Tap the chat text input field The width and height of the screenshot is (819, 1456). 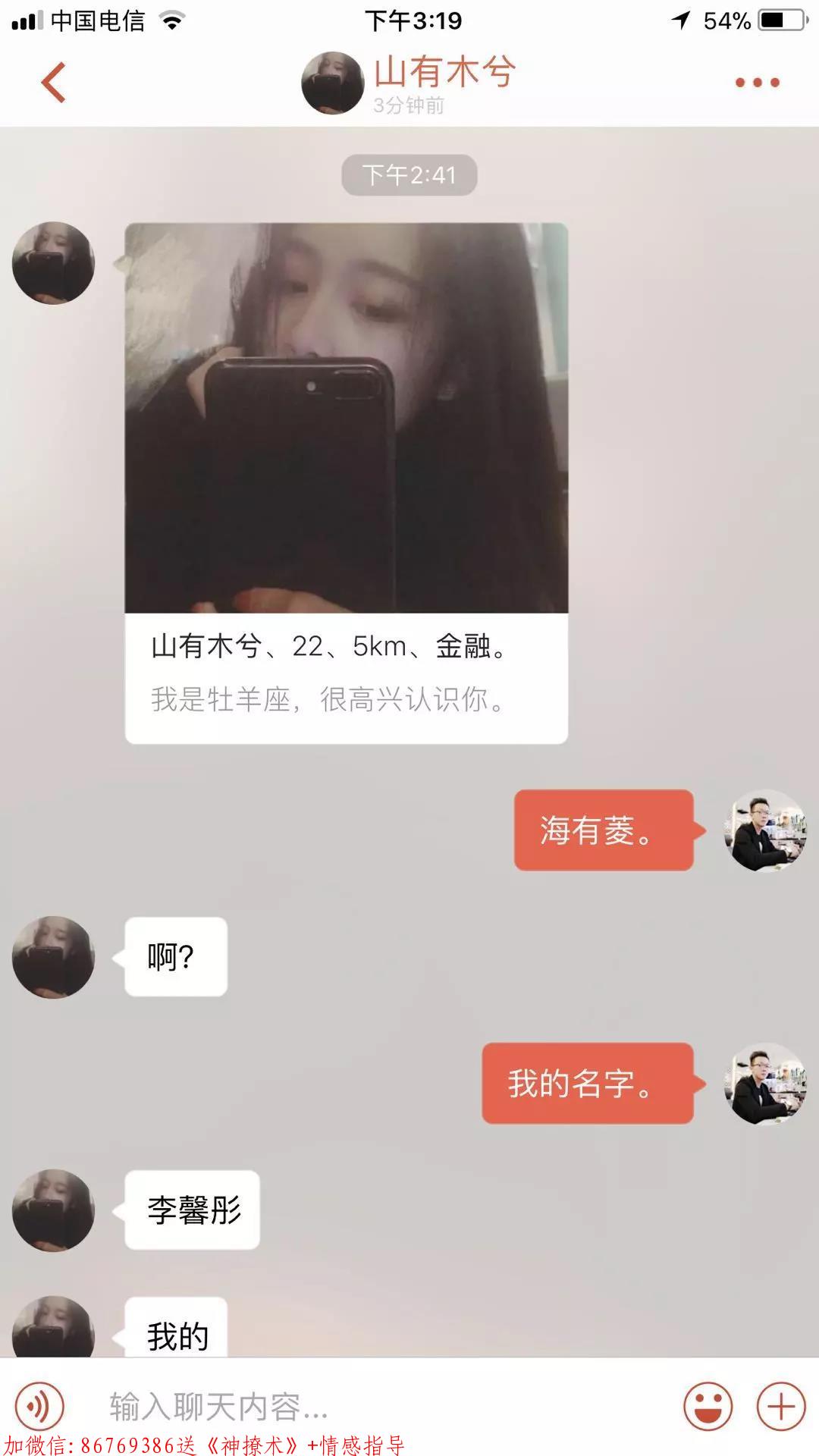tap(379, 1407)
